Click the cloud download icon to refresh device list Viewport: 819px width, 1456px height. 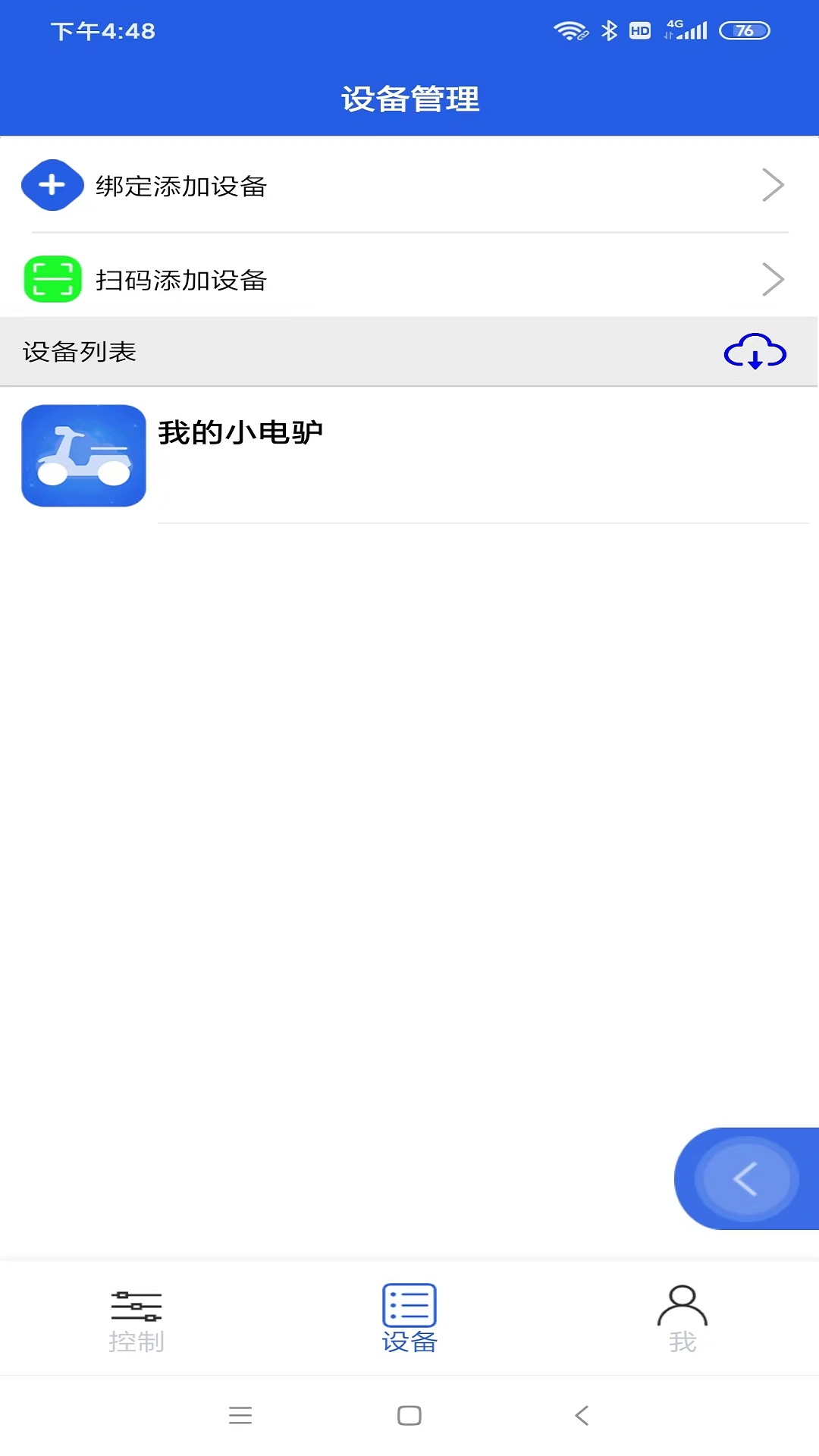point(755,351)
